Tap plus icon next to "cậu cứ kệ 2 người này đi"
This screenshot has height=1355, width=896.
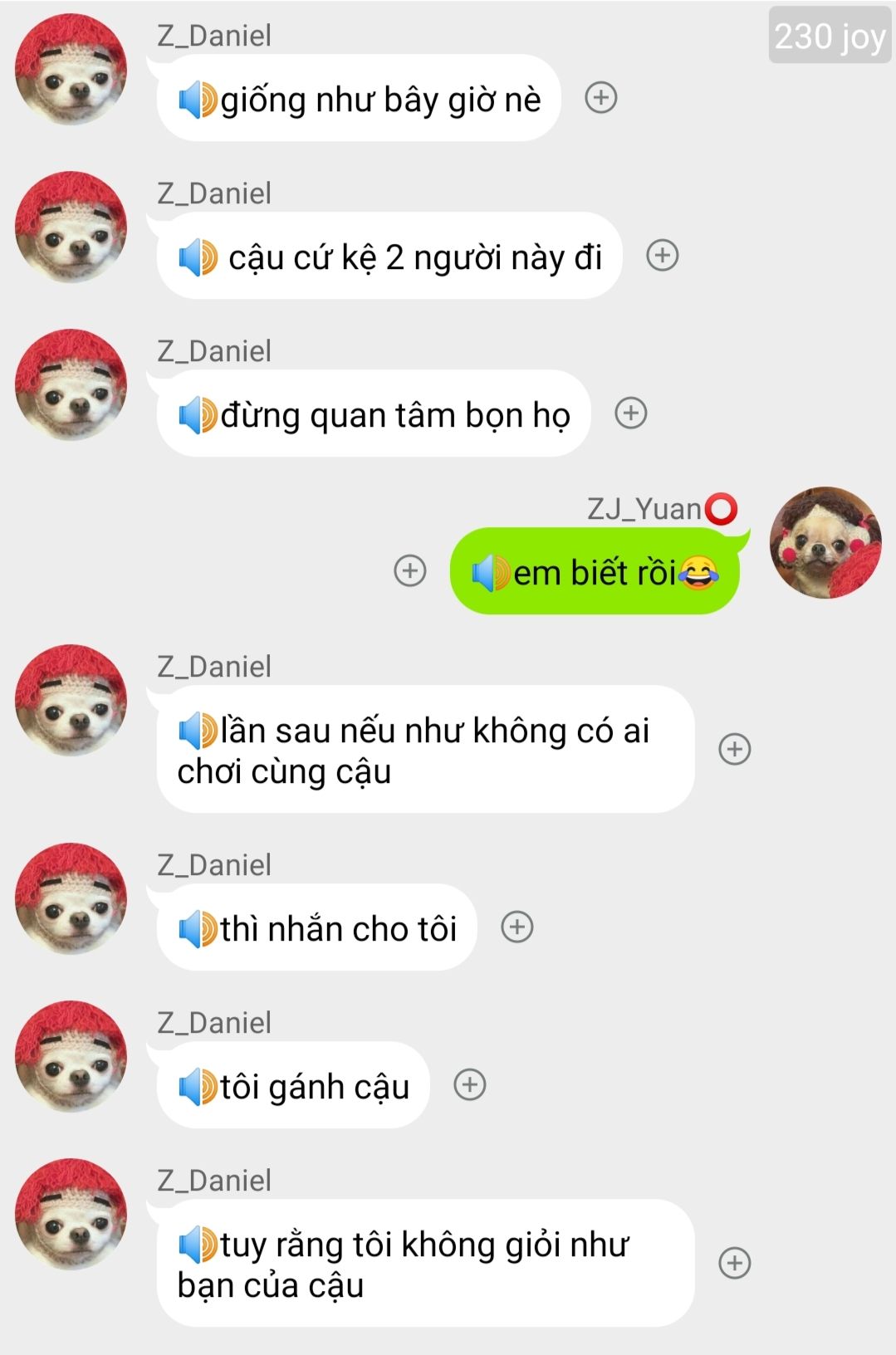coord(662,256)
